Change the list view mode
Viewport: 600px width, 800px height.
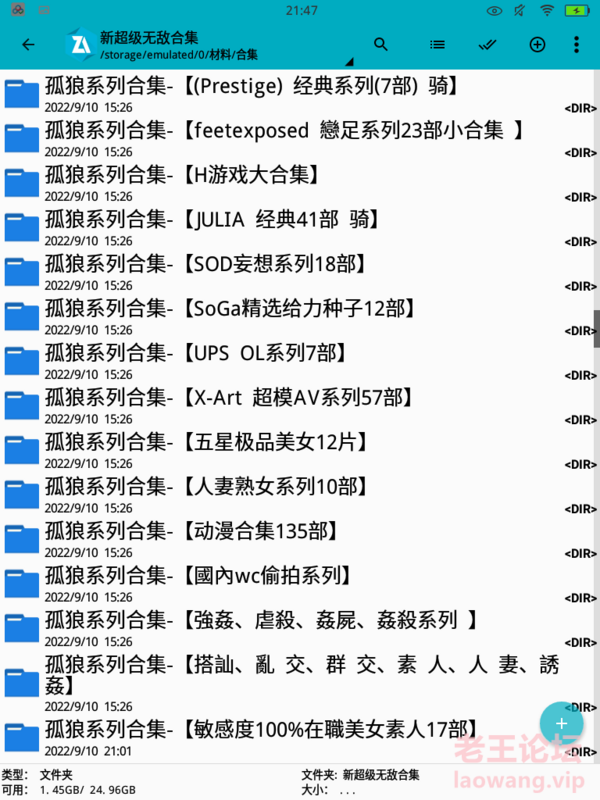coord(437,45)
